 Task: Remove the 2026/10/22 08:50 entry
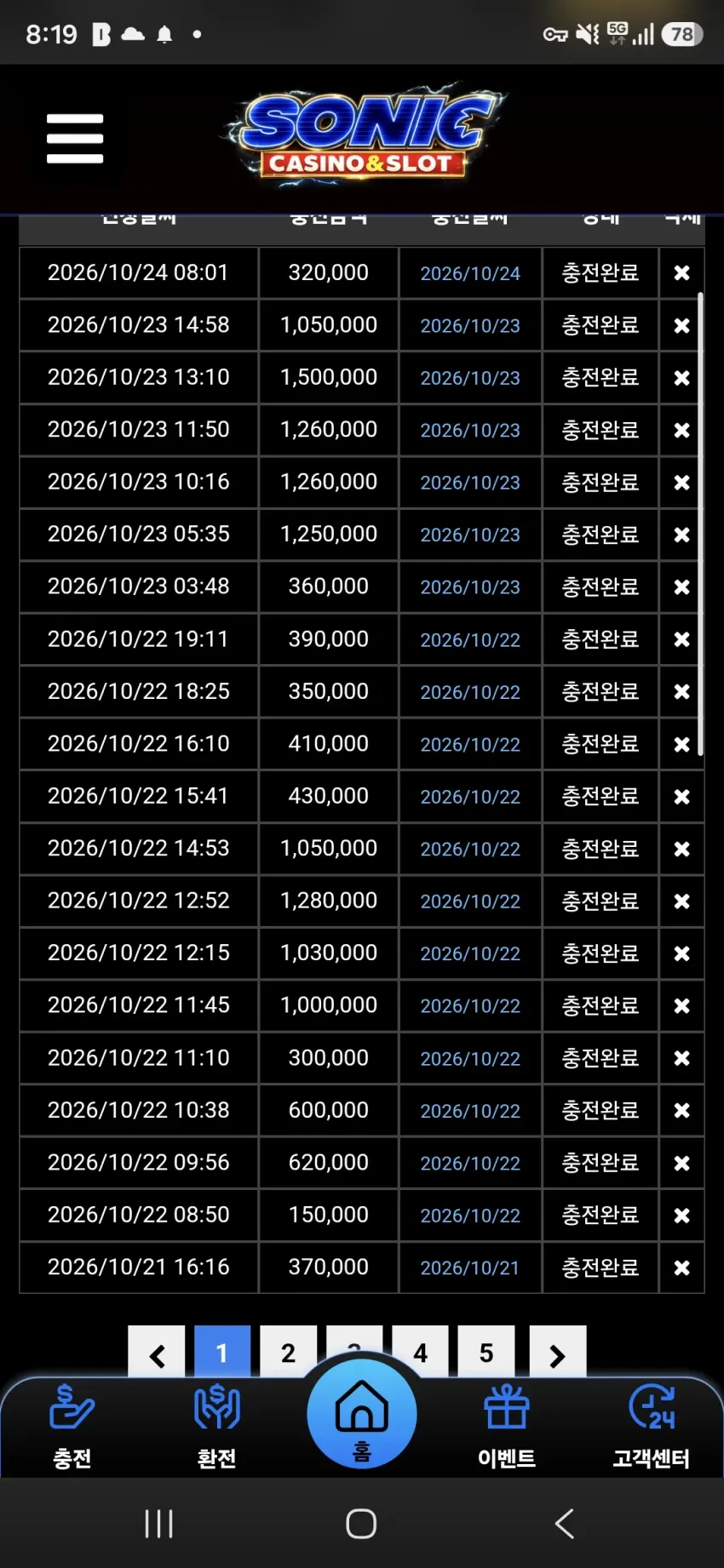click(681, 1216)
